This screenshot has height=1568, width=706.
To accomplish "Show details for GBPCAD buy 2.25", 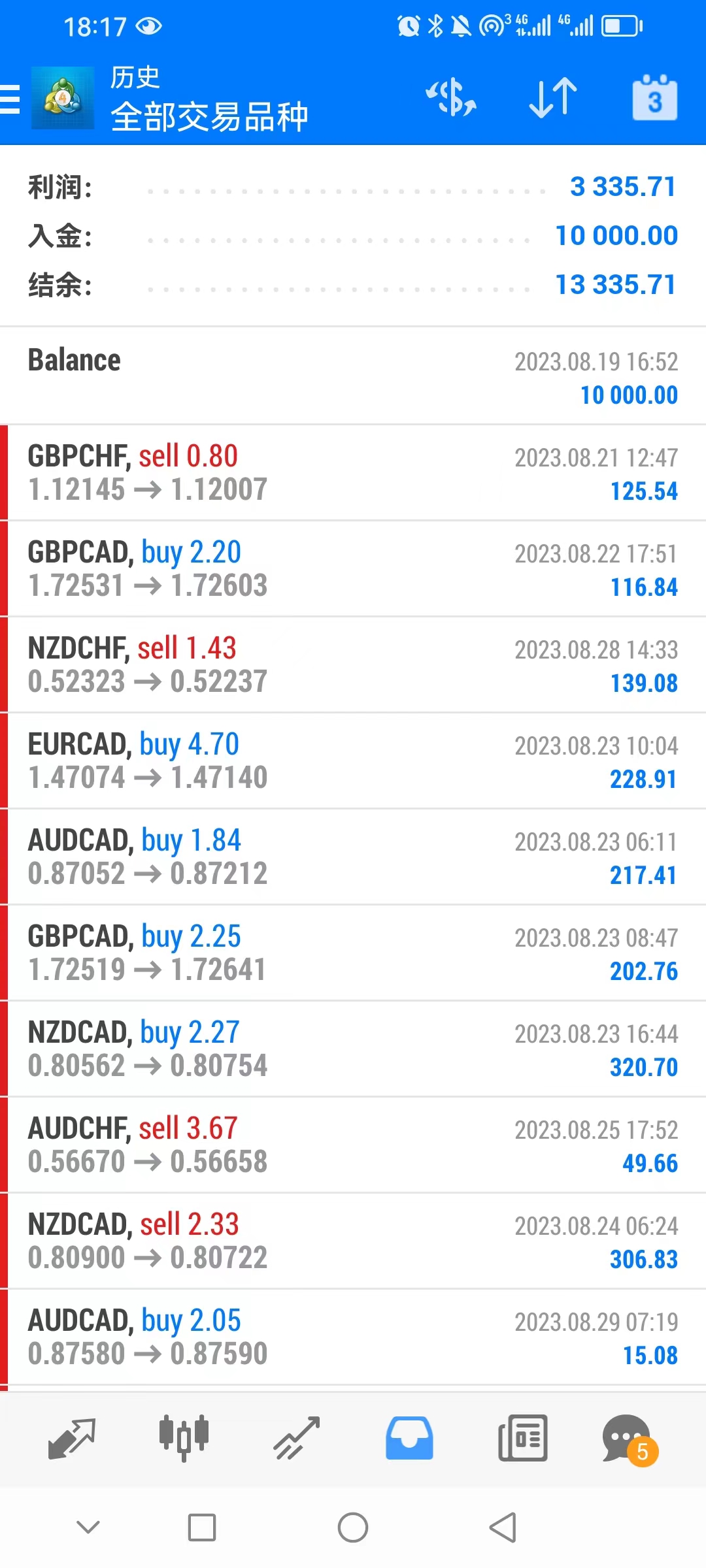I will click(353, 953).
